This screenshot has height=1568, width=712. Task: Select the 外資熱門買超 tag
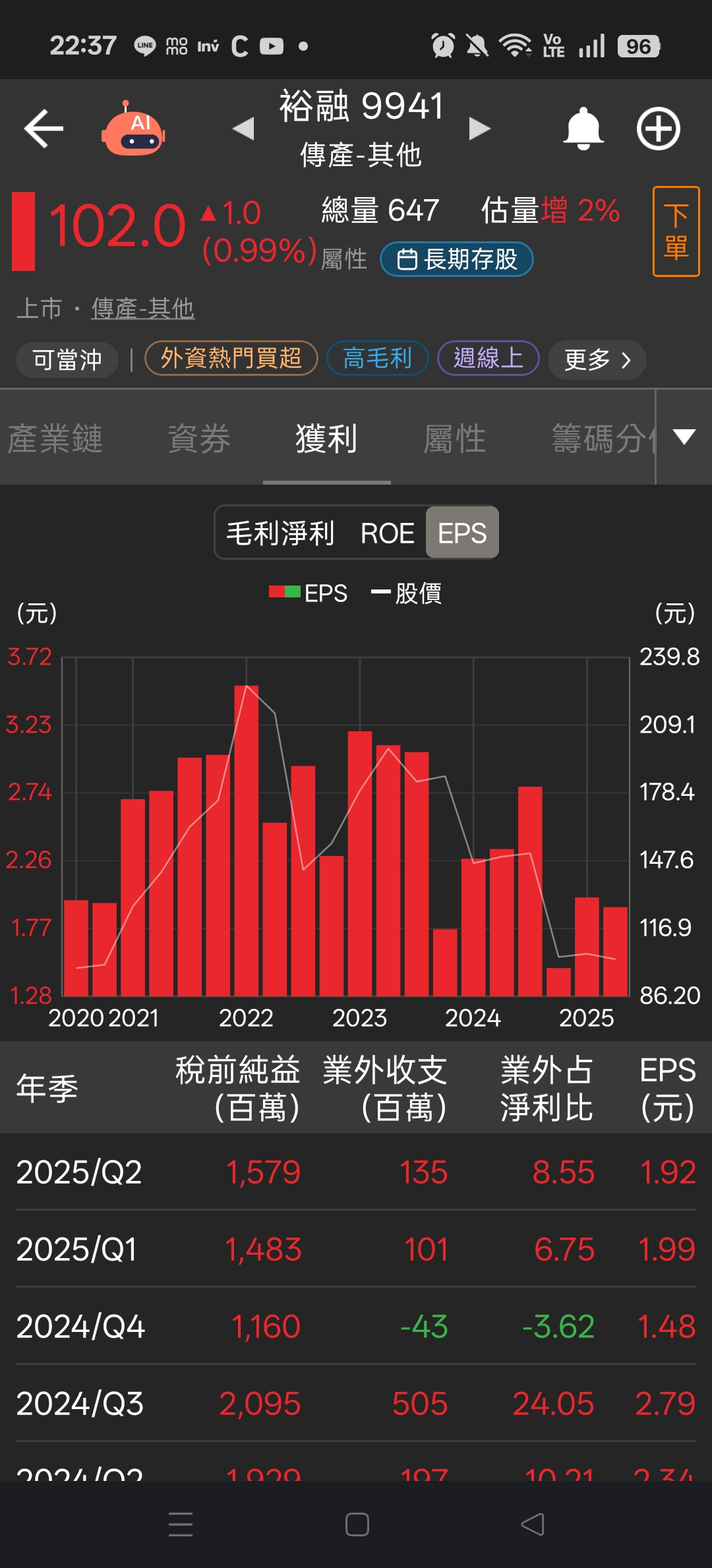tap(231, 358)
